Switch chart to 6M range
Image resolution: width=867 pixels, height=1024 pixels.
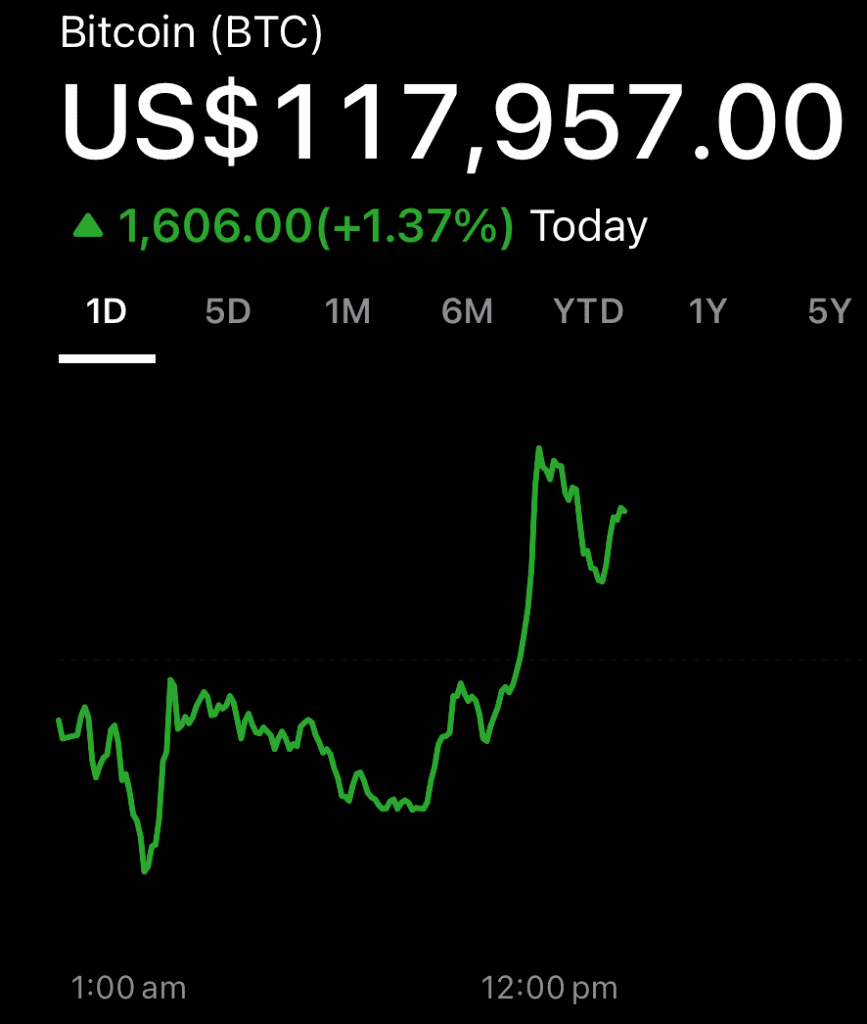tap(467, 313)
